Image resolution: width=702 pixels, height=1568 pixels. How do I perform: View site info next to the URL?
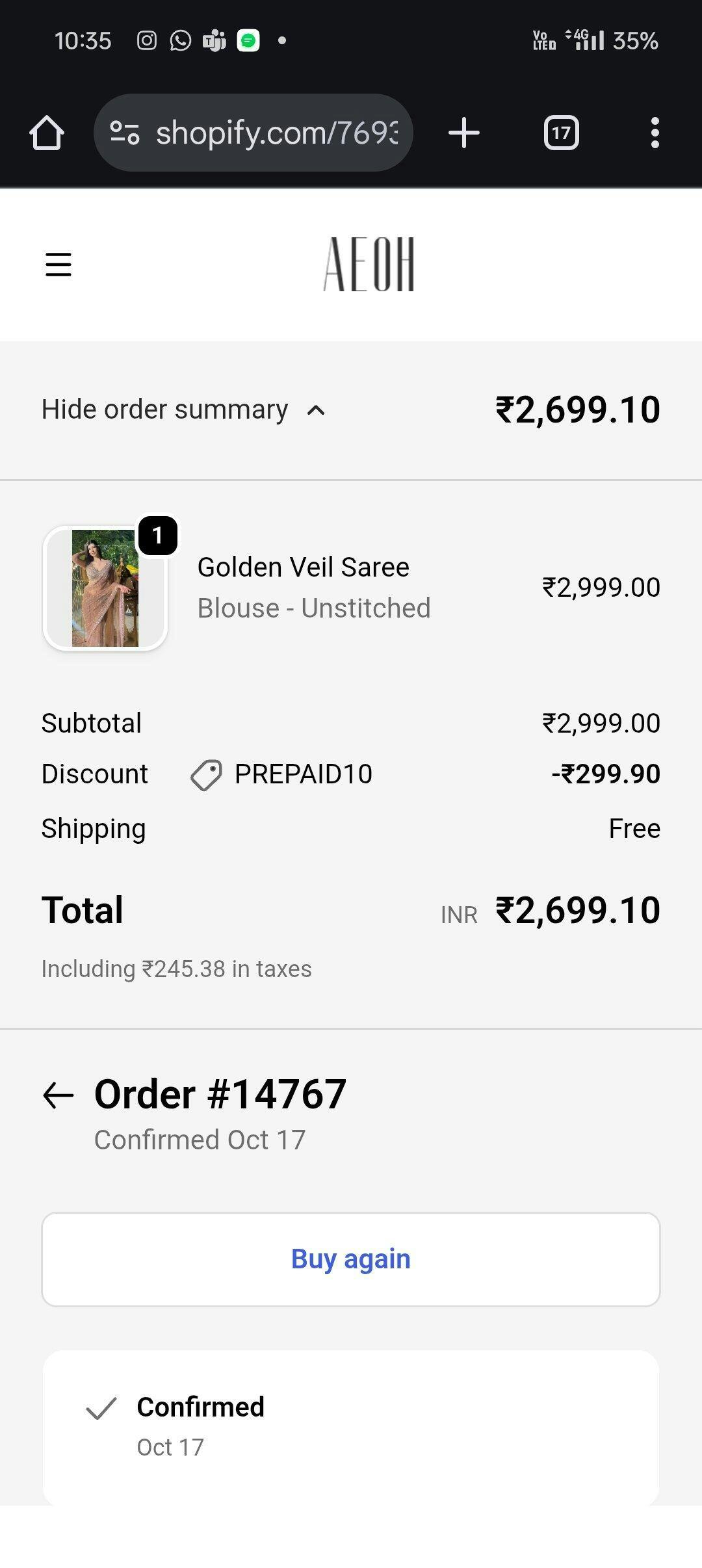[125, 133]
